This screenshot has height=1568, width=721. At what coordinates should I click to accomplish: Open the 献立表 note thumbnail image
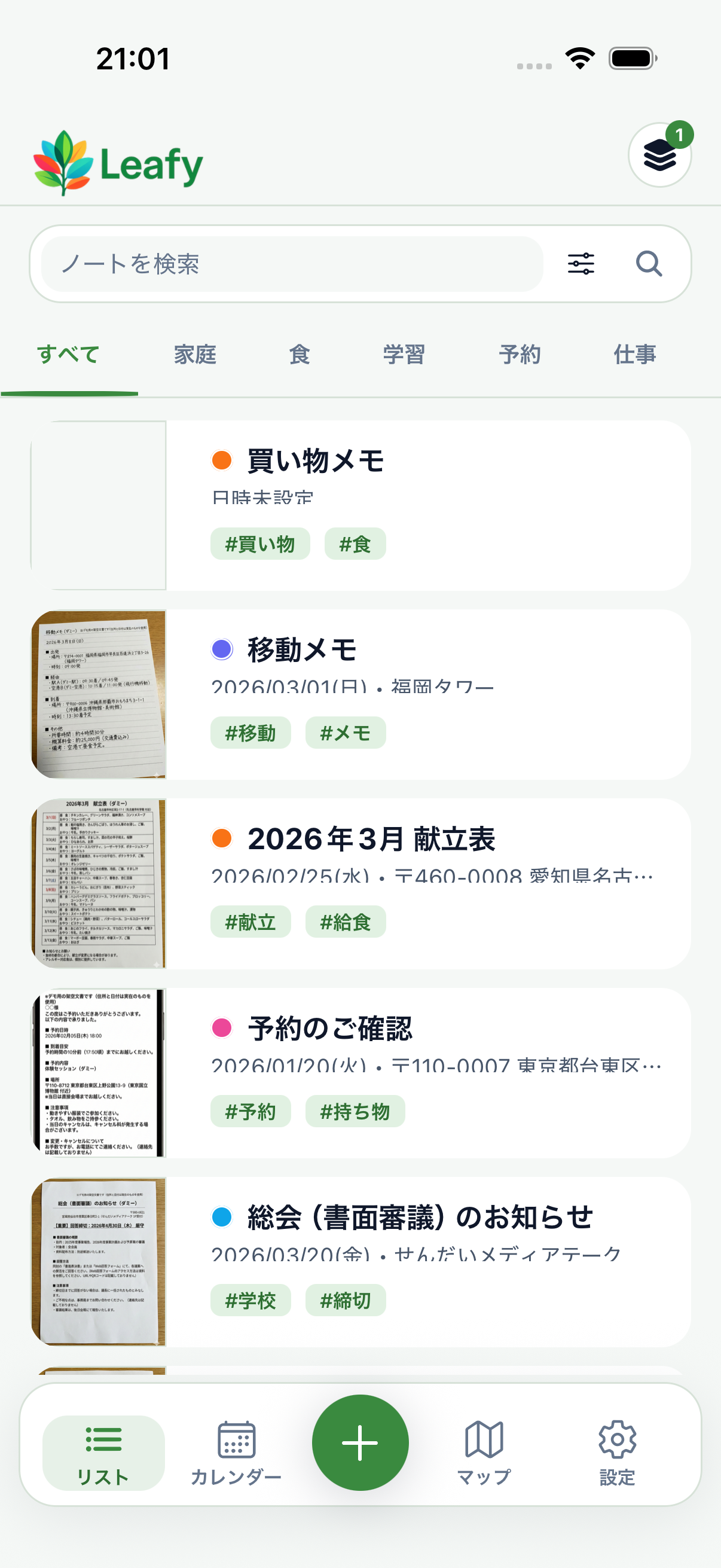tap(98, 886)
